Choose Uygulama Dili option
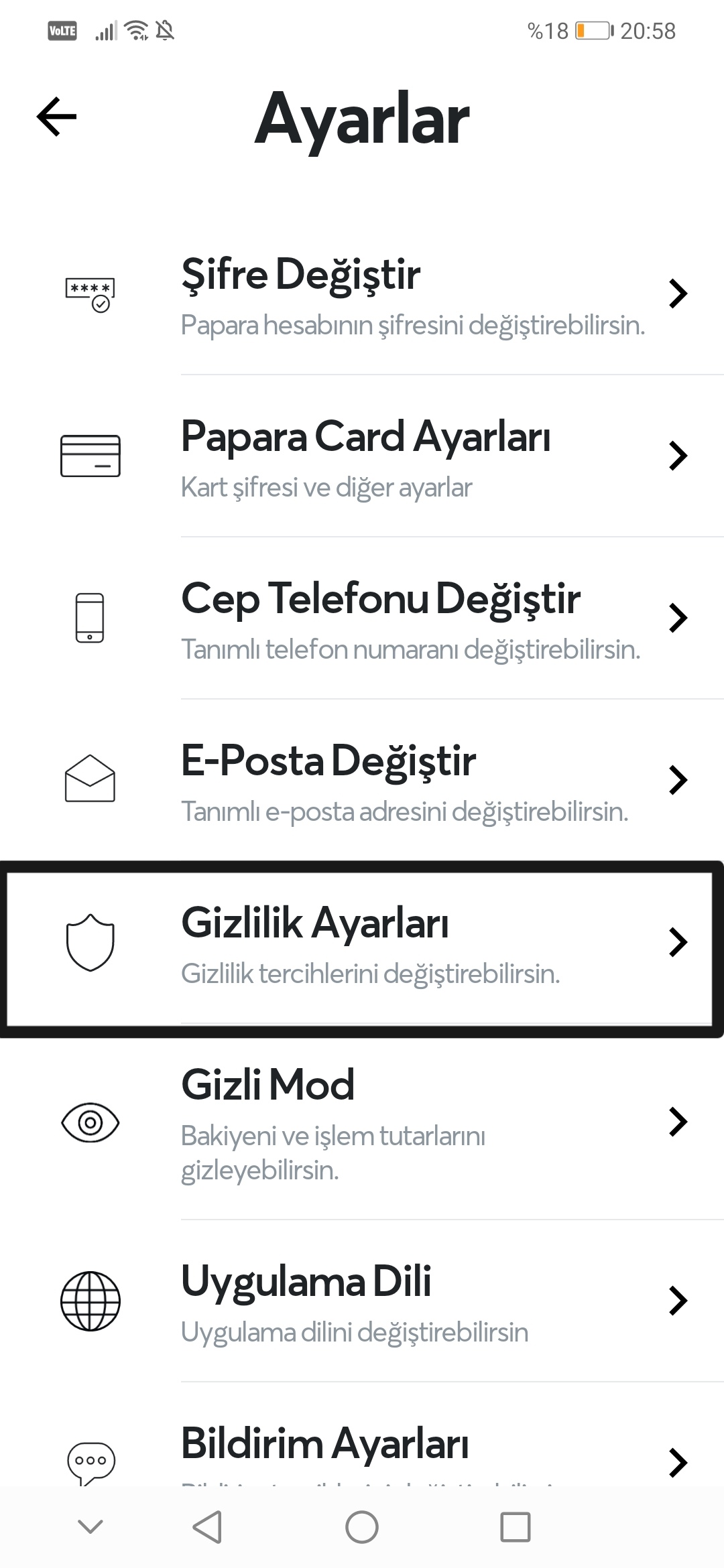 pos(362,1301)
